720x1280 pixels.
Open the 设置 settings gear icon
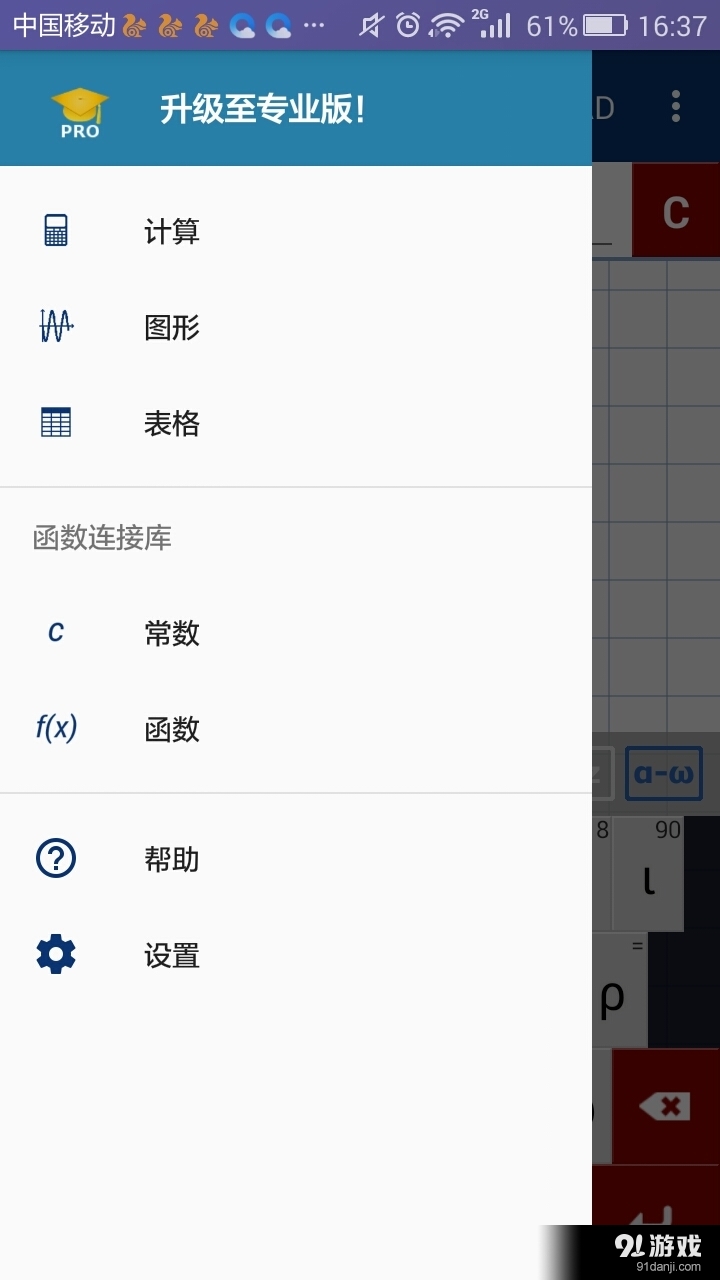(55, 953)
